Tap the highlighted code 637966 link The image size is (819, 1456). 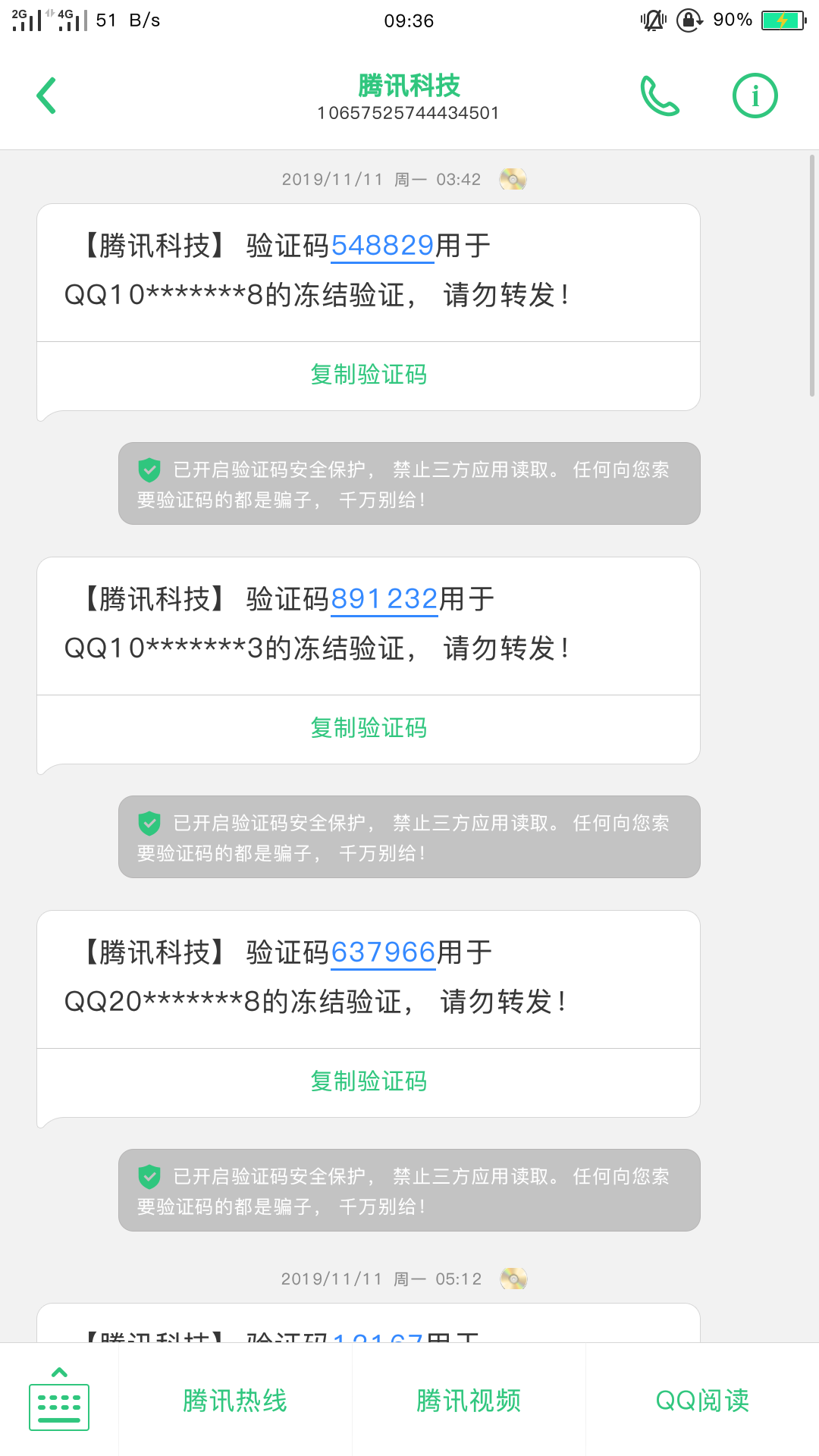[x=383, y=952]
